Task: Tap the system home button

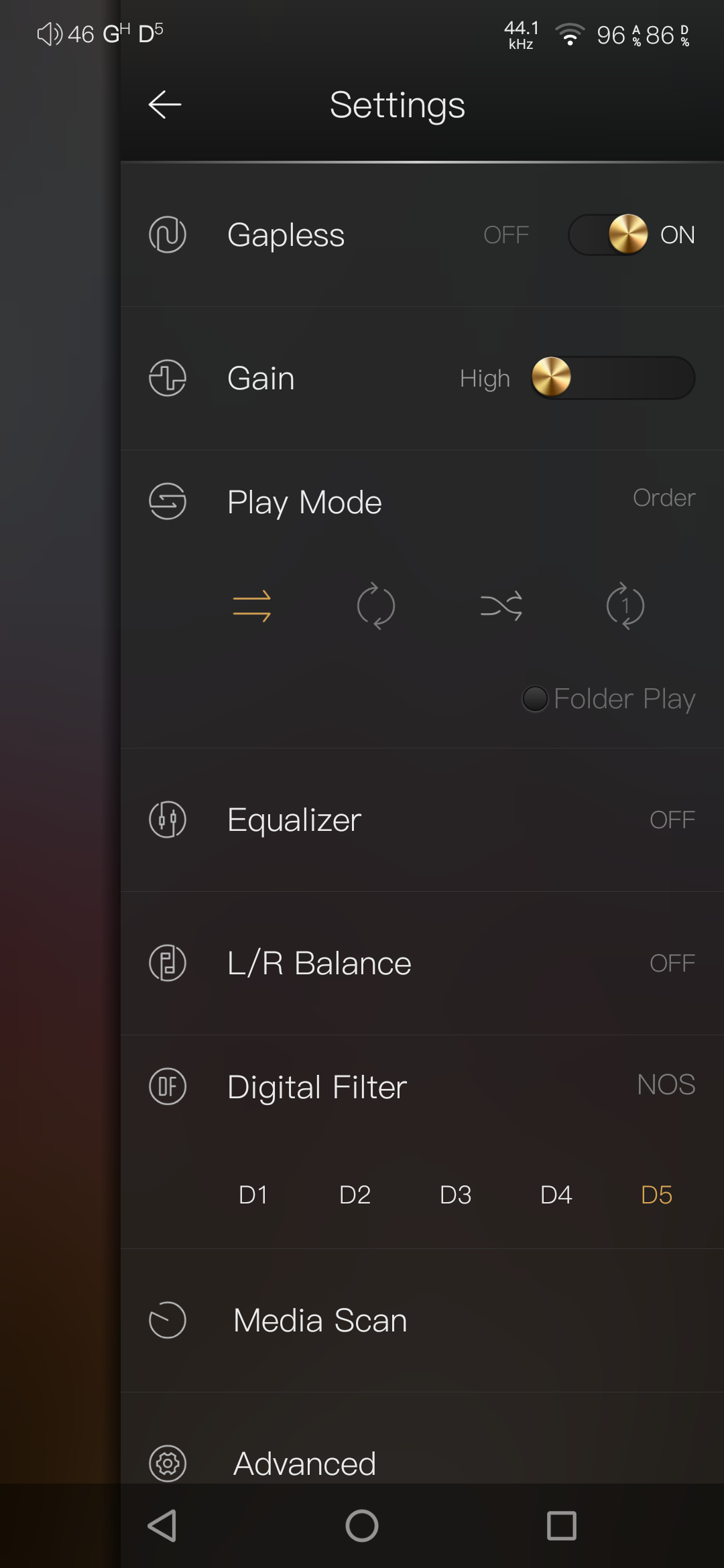Action: coord(362,1526)
